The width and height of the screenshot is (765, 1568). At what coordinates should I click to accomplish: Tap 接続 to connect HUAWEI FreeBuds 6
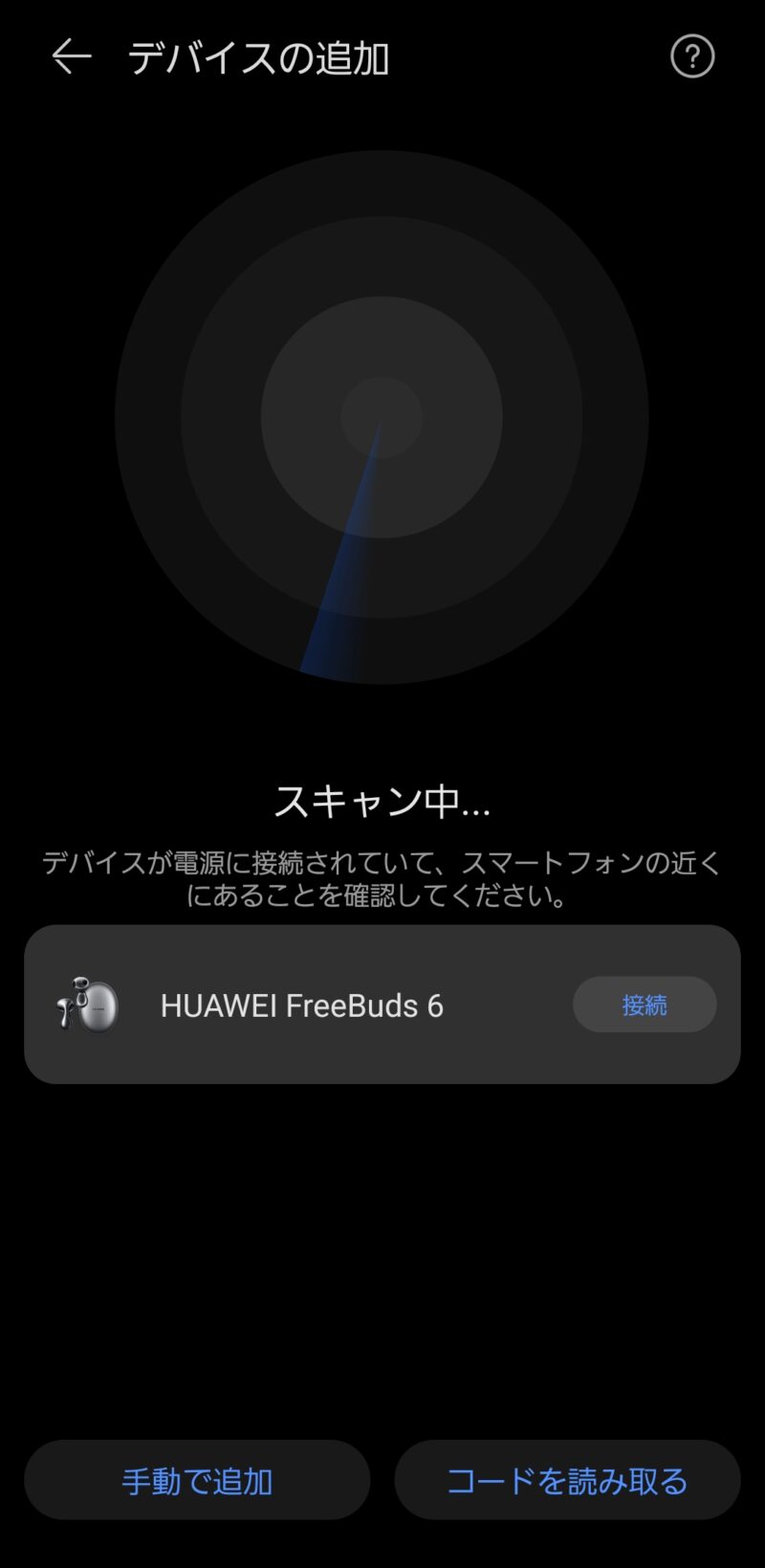(x=644, y=1005)
